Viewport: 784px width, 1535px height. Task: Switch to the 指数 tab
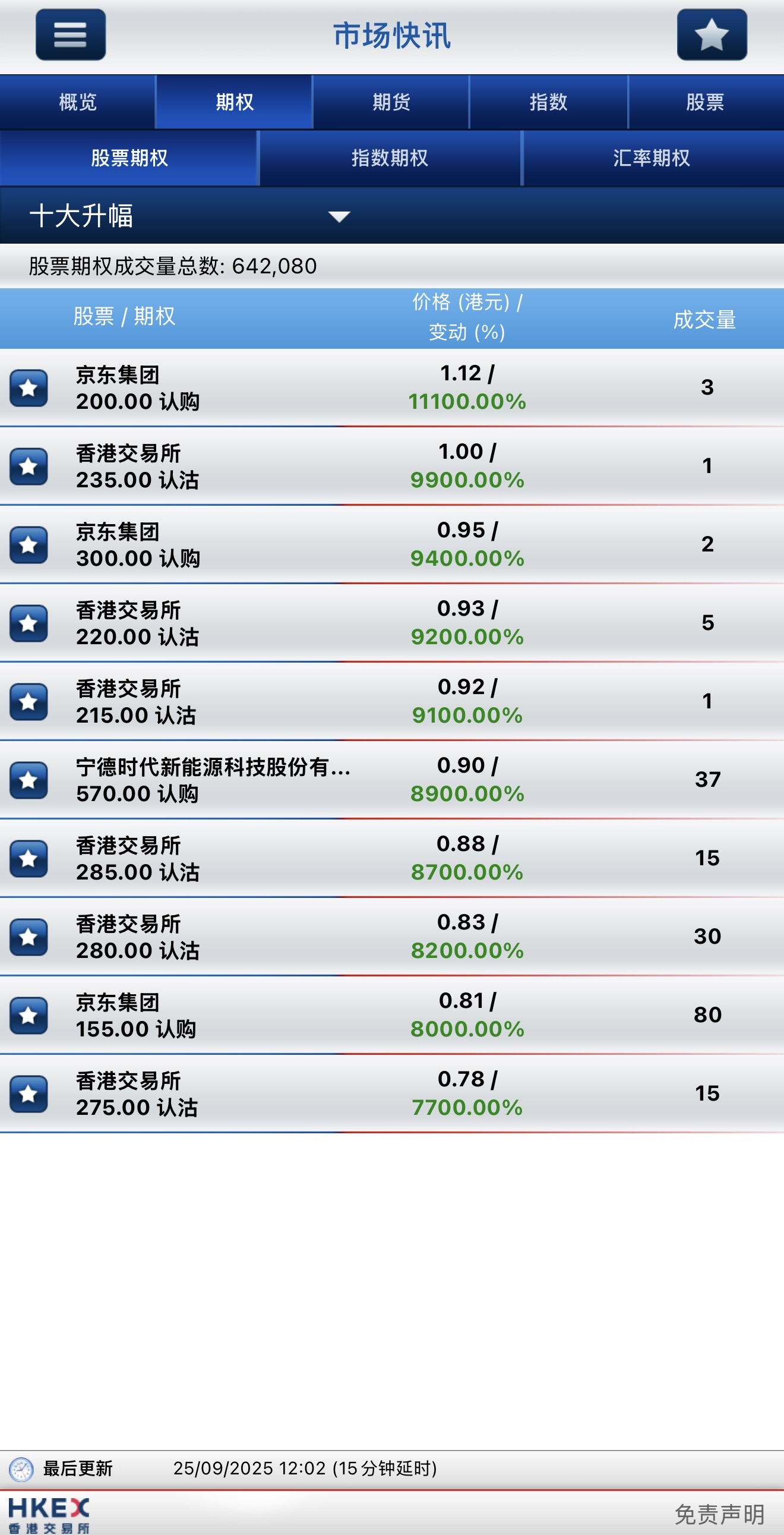click(x=548, y=102)
